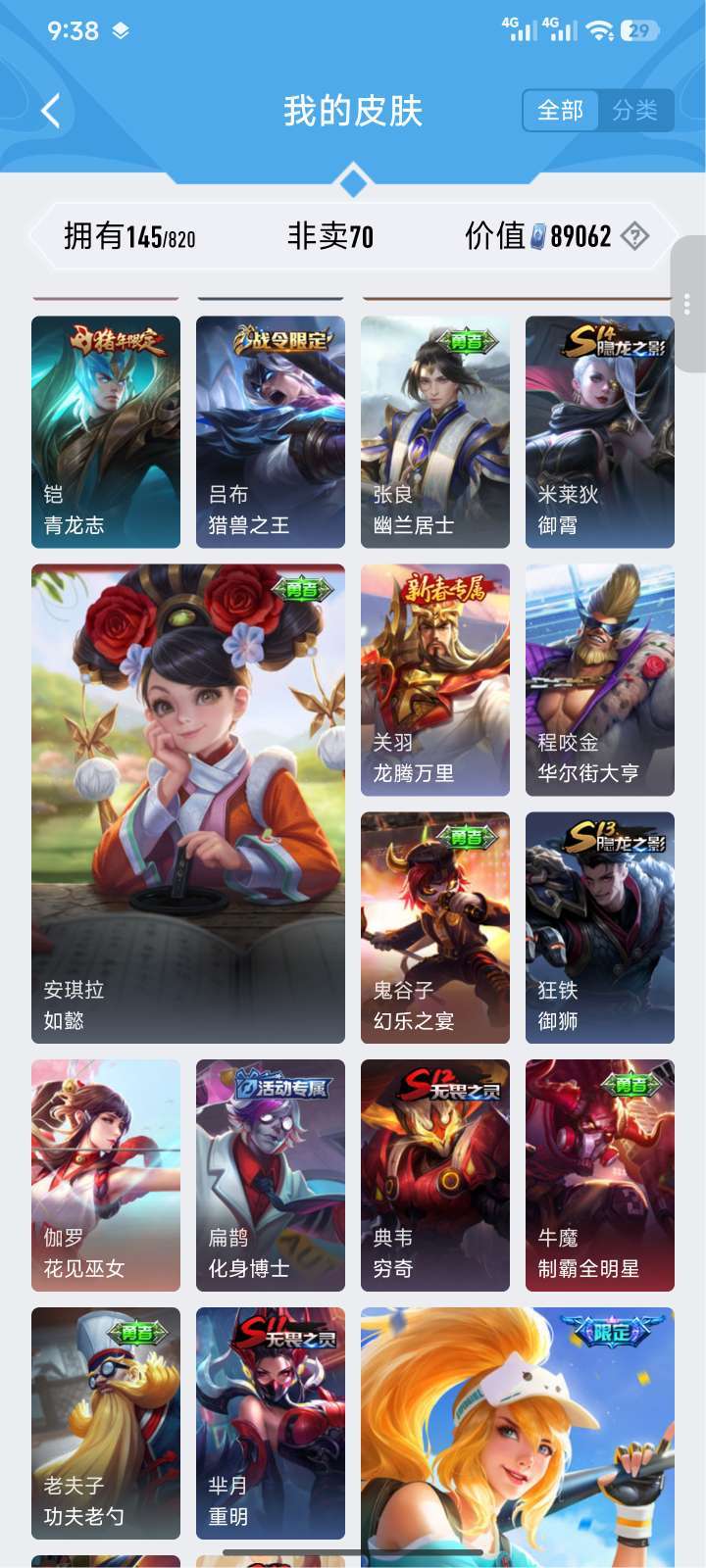The height and width of the screenshot is (1568, 706).
Task: Open the 程咬金 华尔街大亨 skin
Action: [x=600, y=680]
